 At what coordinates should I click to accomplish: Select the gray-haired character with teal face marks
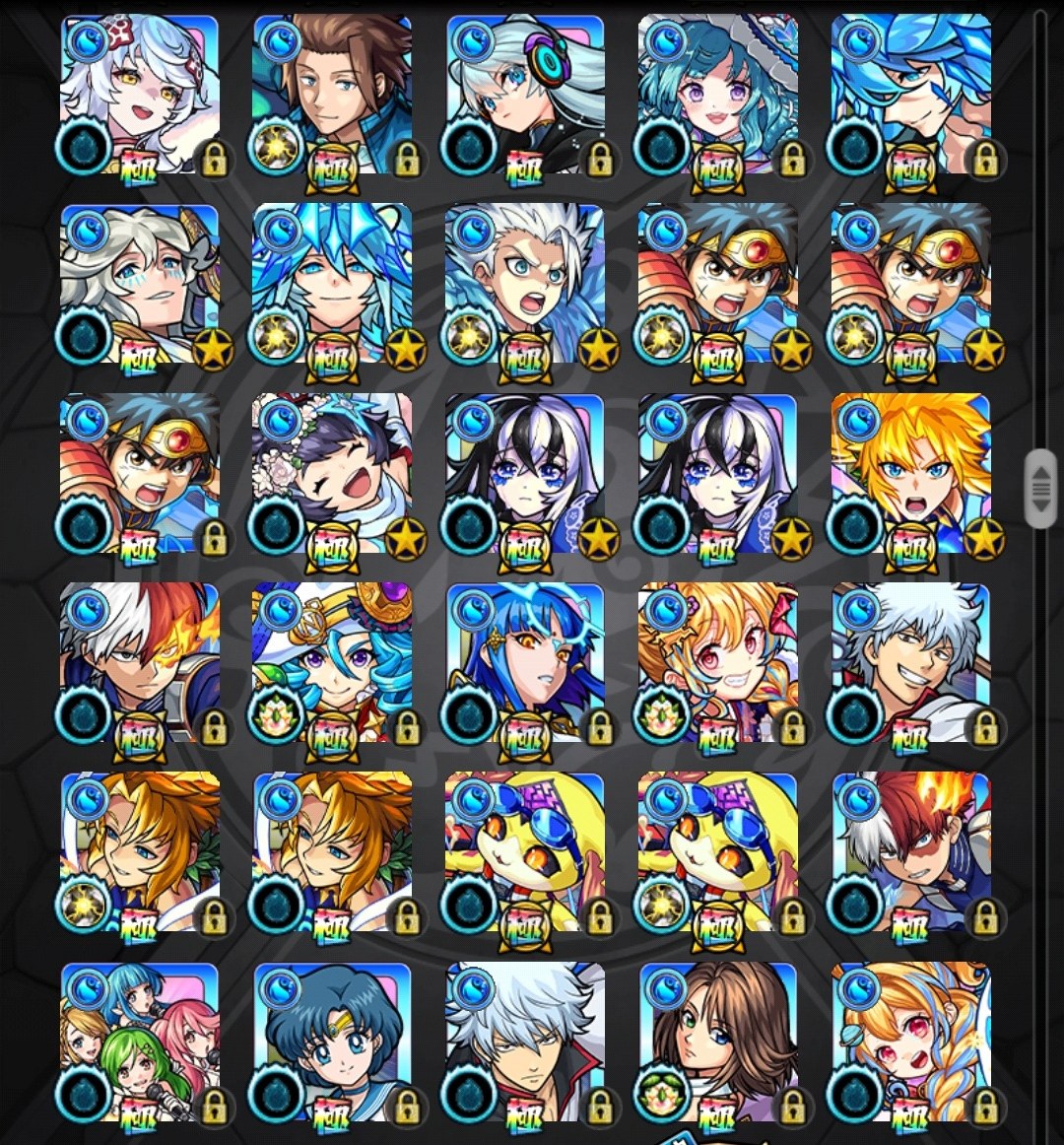coord(140,284)
